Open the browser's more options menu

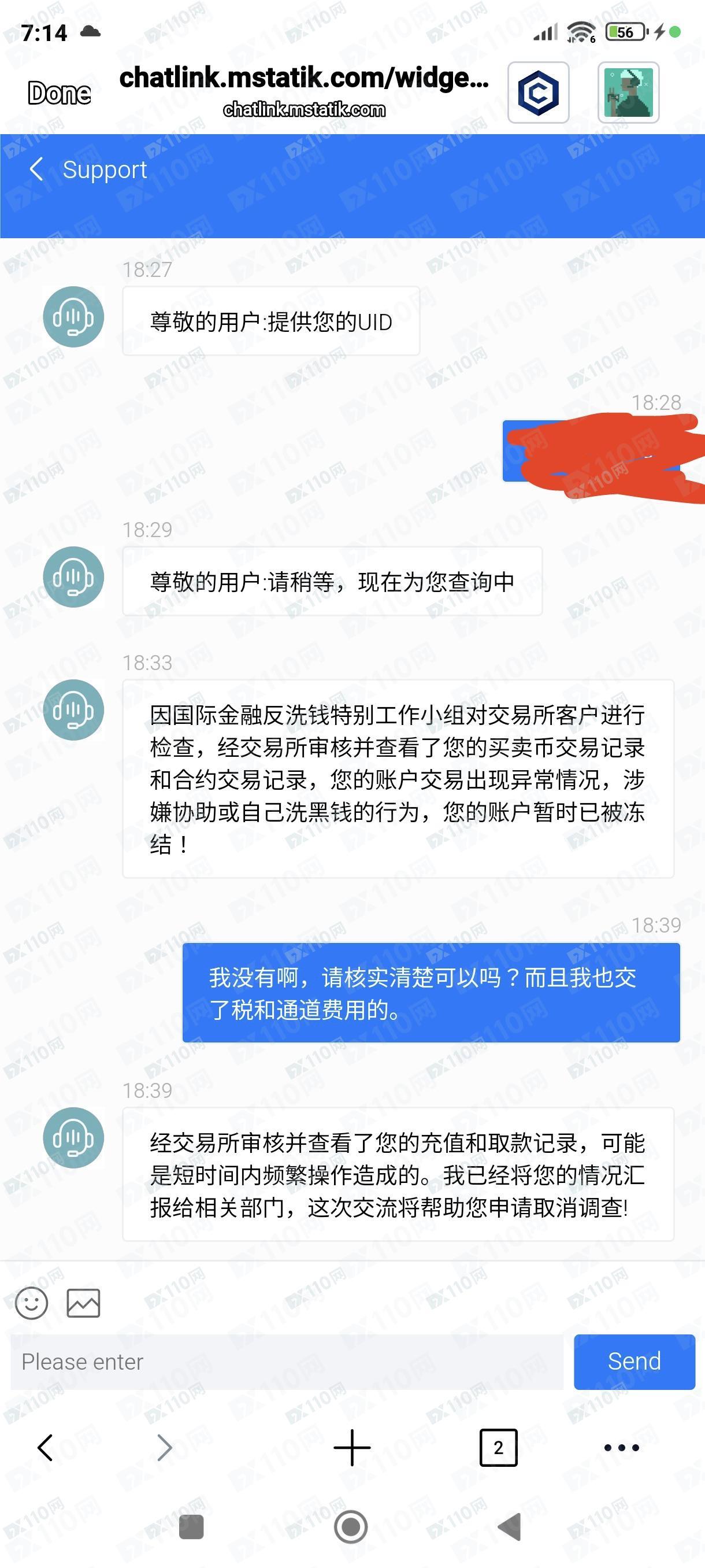coord(621,1448)
